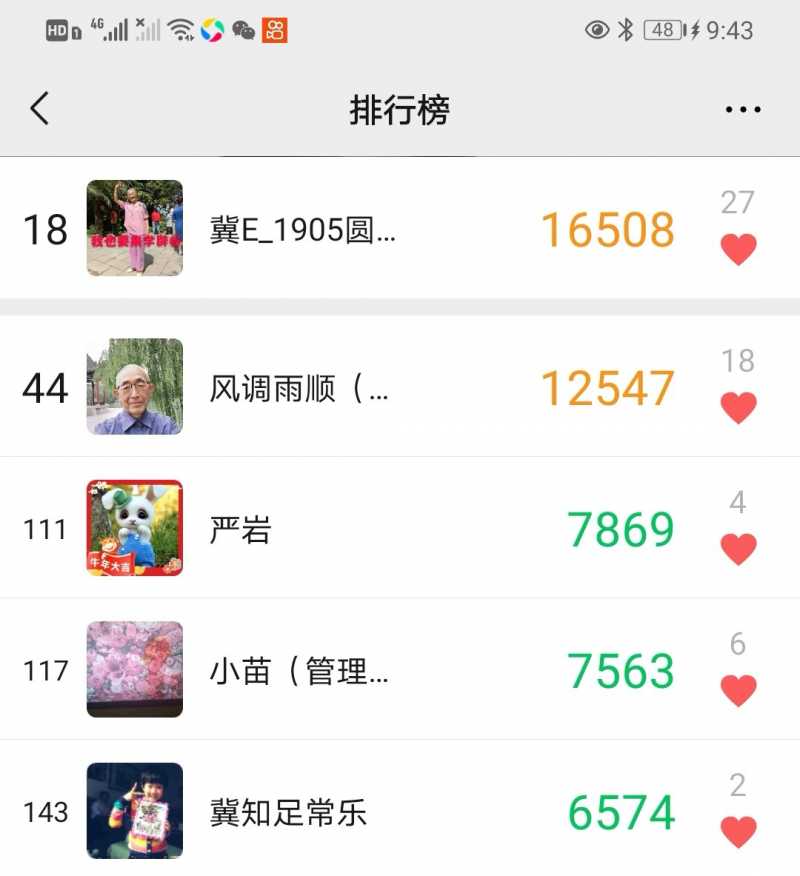Tap the heart next to 严岩
Image resolution: width=800 pixels, height=876 pixels.
[738, 548]
